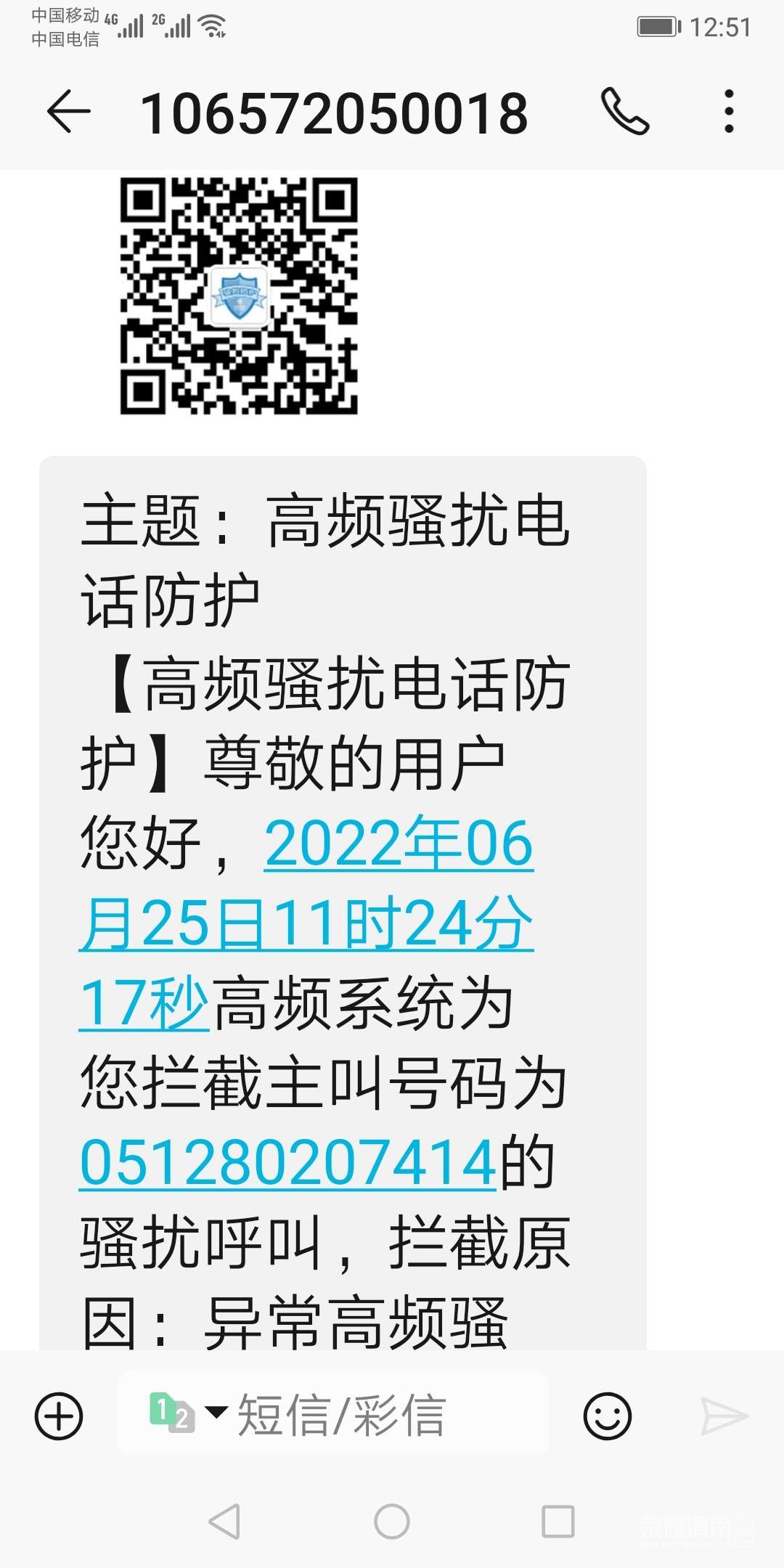
Task: Go back to the message list
Action: point(68,112)
